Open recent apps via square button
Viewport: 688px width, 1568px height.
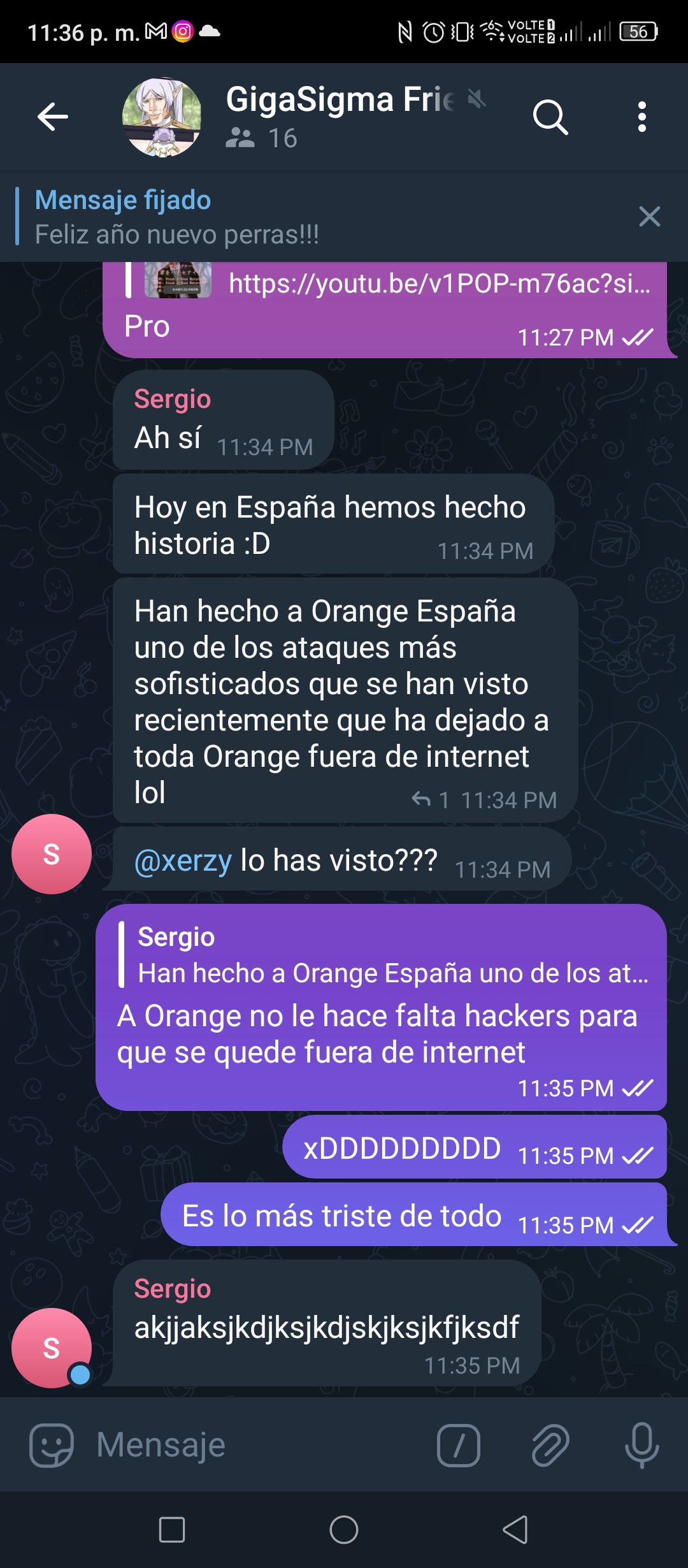(172, 1529)
